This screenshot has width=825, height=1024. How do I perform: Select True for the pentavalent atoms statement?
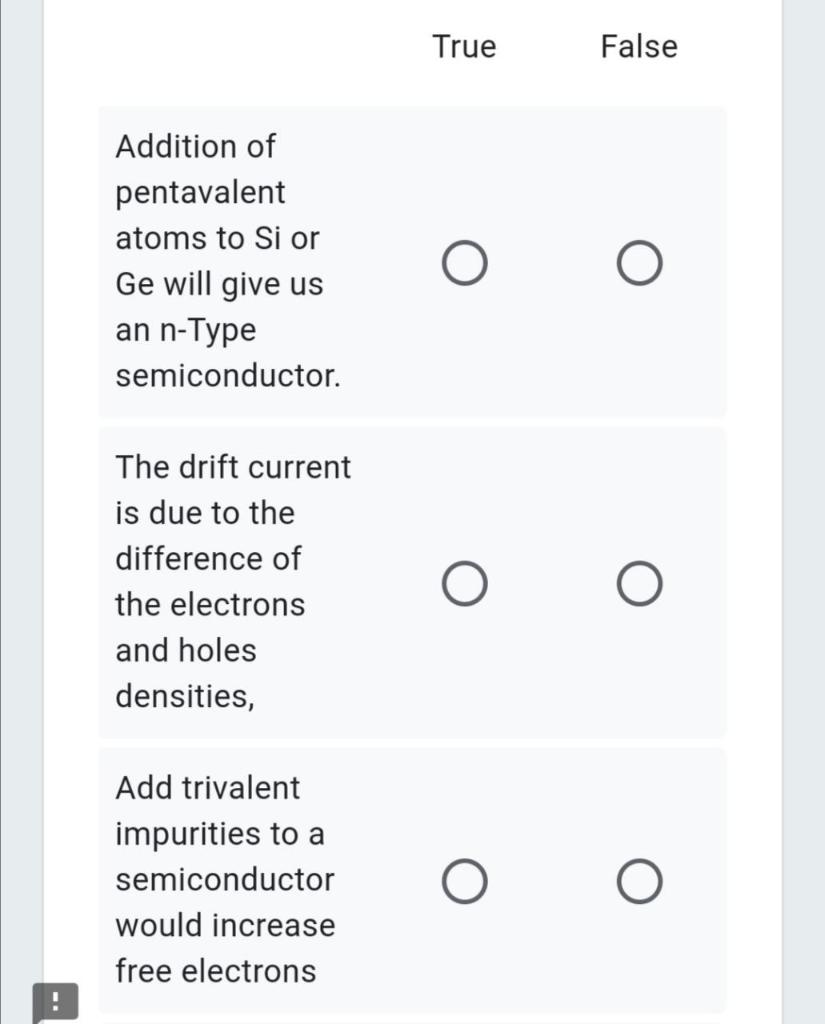[x=465, y=262]
